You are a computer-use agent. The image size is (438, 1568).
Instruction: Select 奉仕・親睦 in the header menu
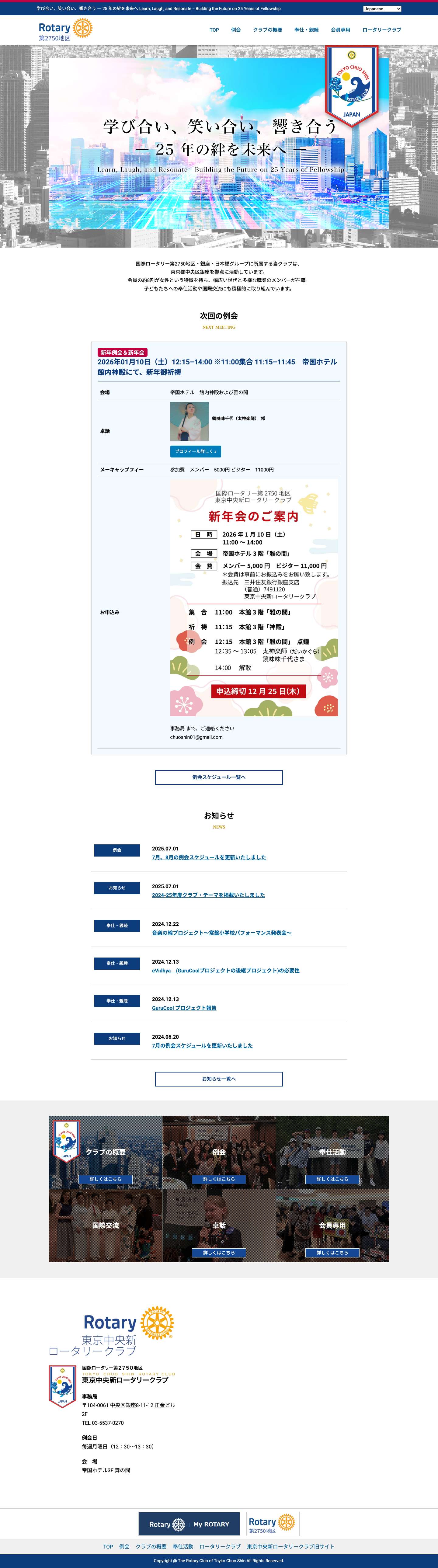(x=307, y=30)
